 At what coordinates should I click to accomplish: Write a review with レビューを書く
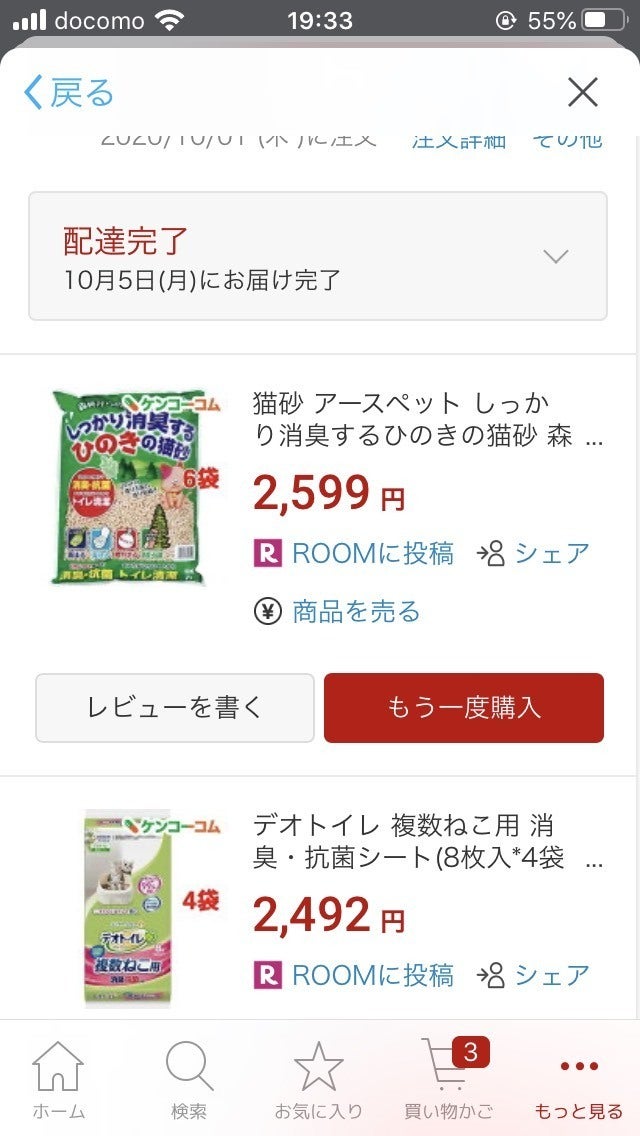pos(175,708)
